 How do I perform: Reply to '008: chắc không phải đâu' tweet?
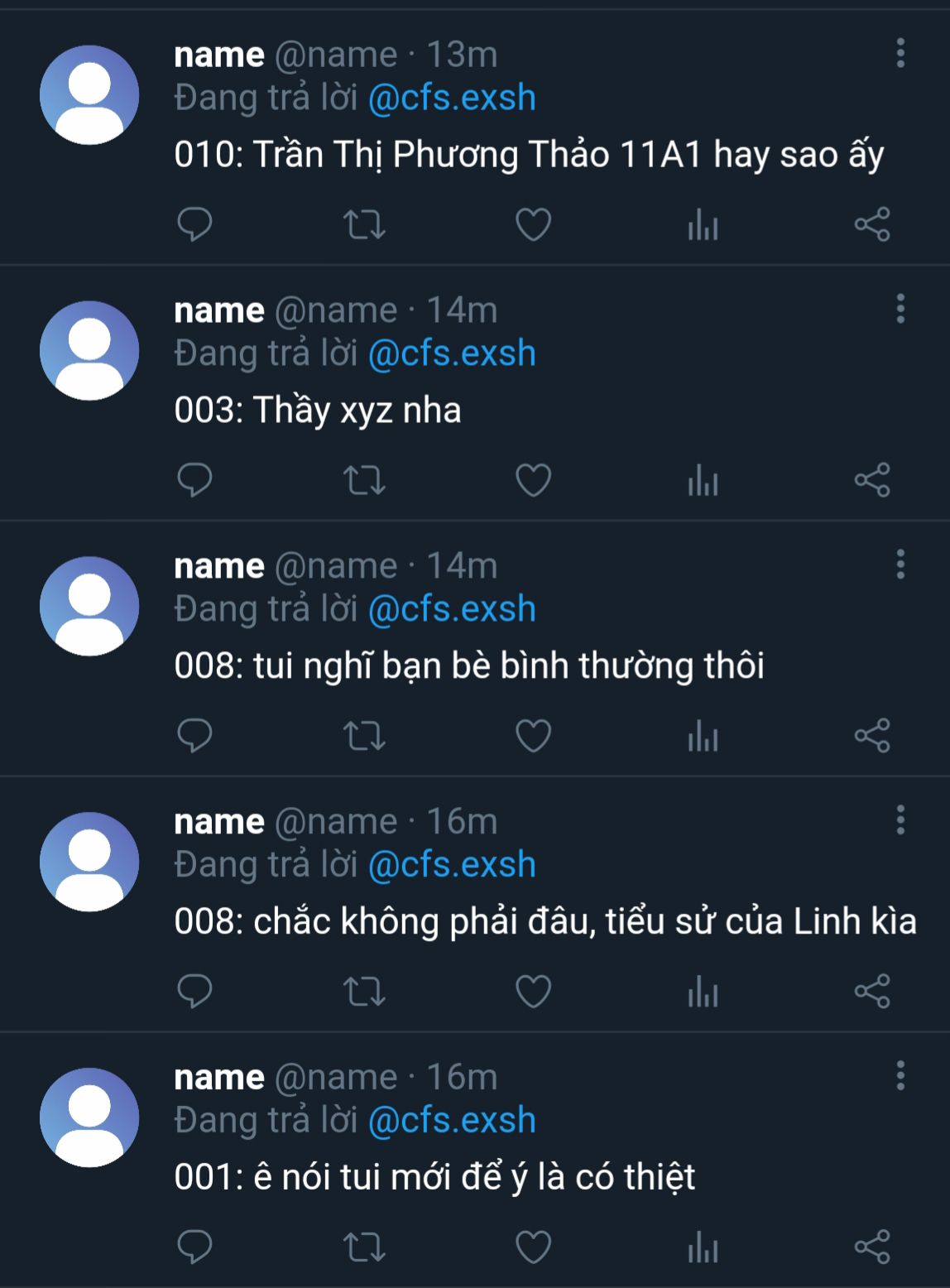pos(194,992)
